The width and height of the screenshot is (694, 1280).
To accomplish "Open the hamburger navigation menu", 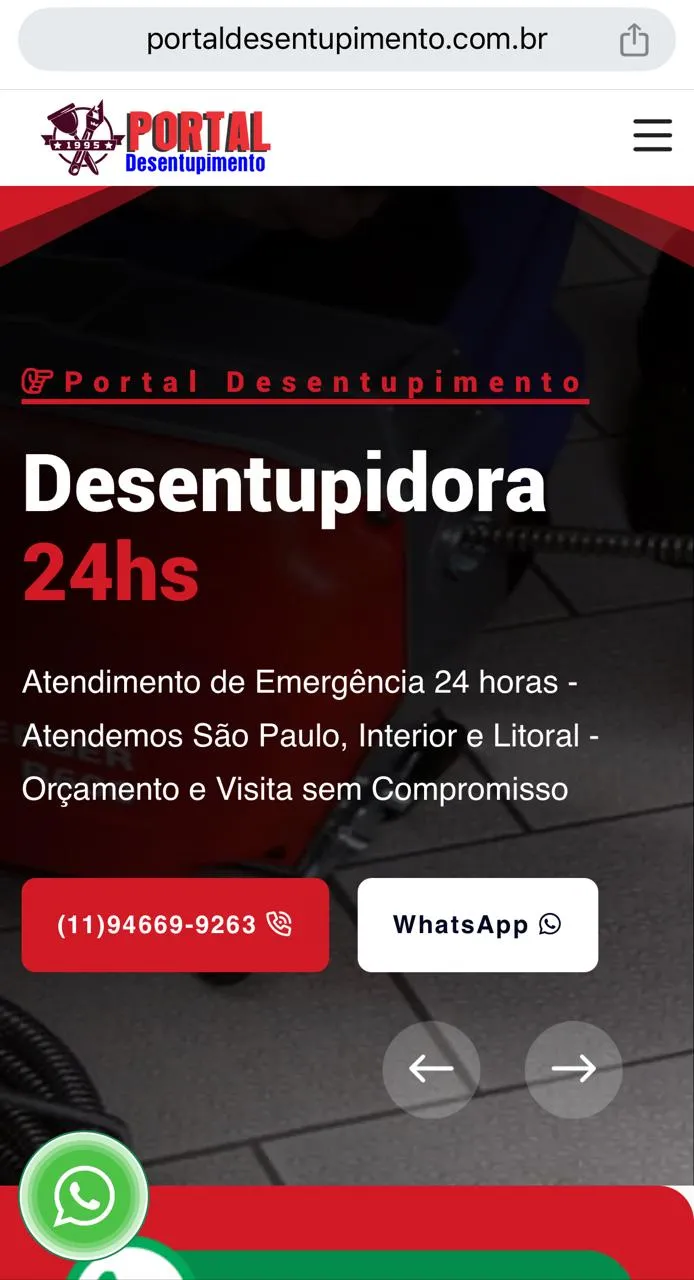I will [x=652, y=135].
